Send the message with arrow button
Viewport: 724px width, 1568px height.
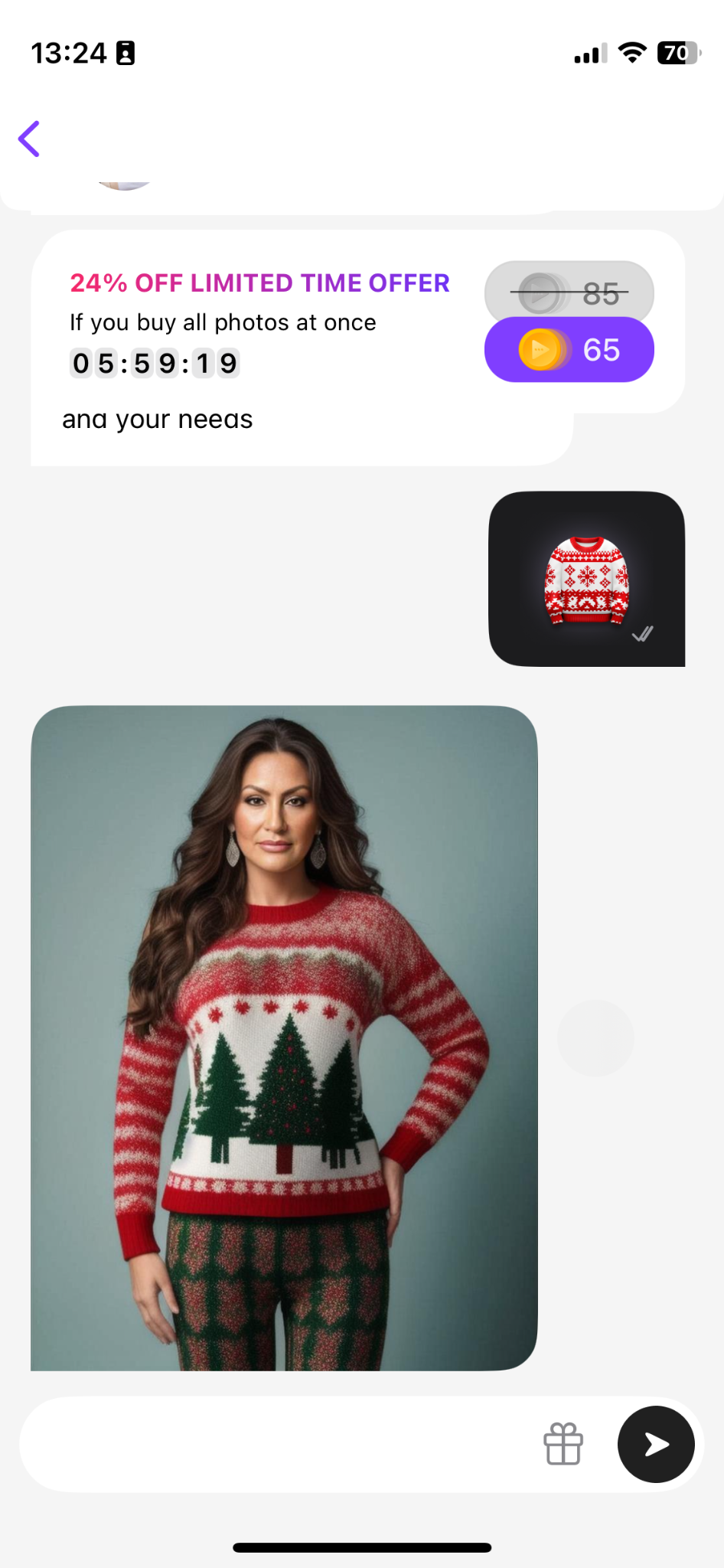click(656, 1444)
